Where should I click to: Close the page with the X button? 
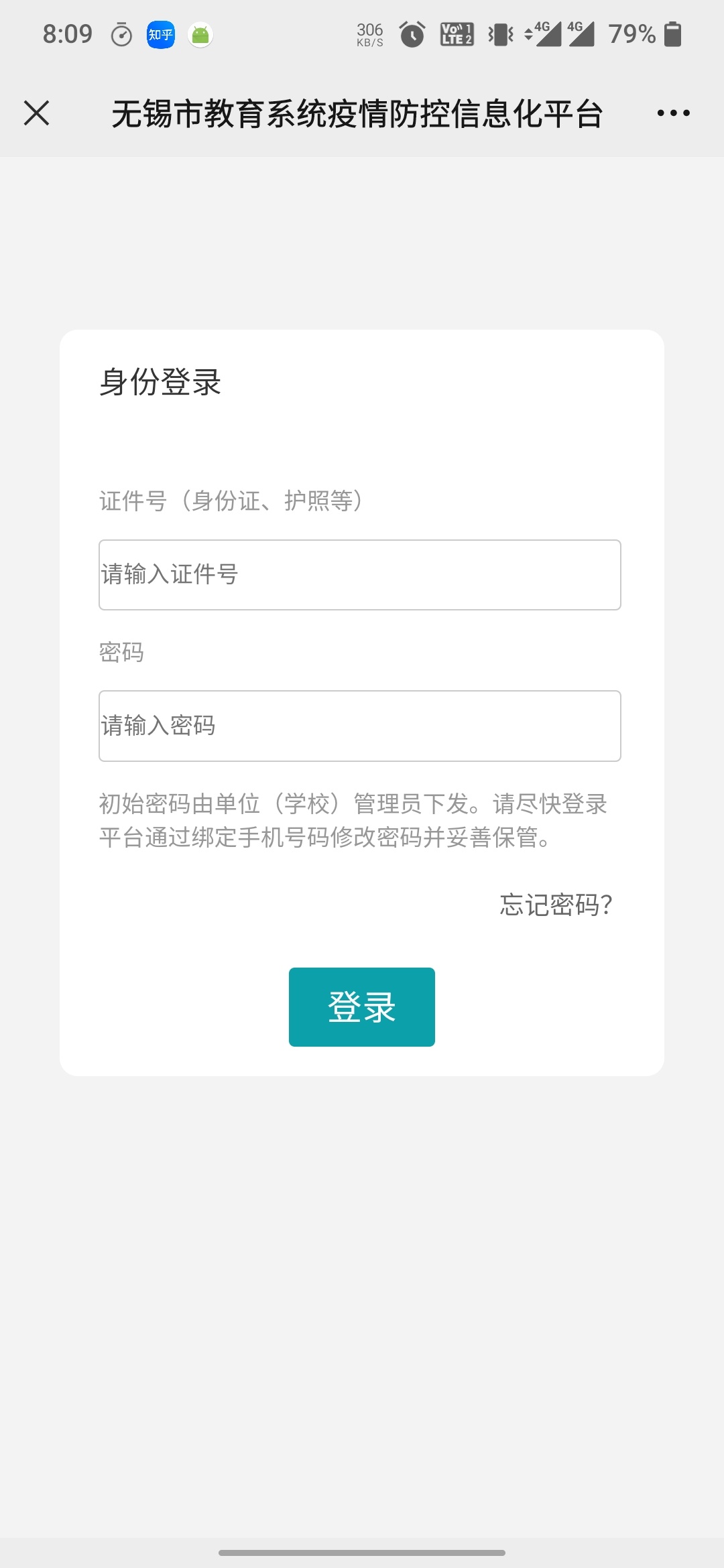36,113
